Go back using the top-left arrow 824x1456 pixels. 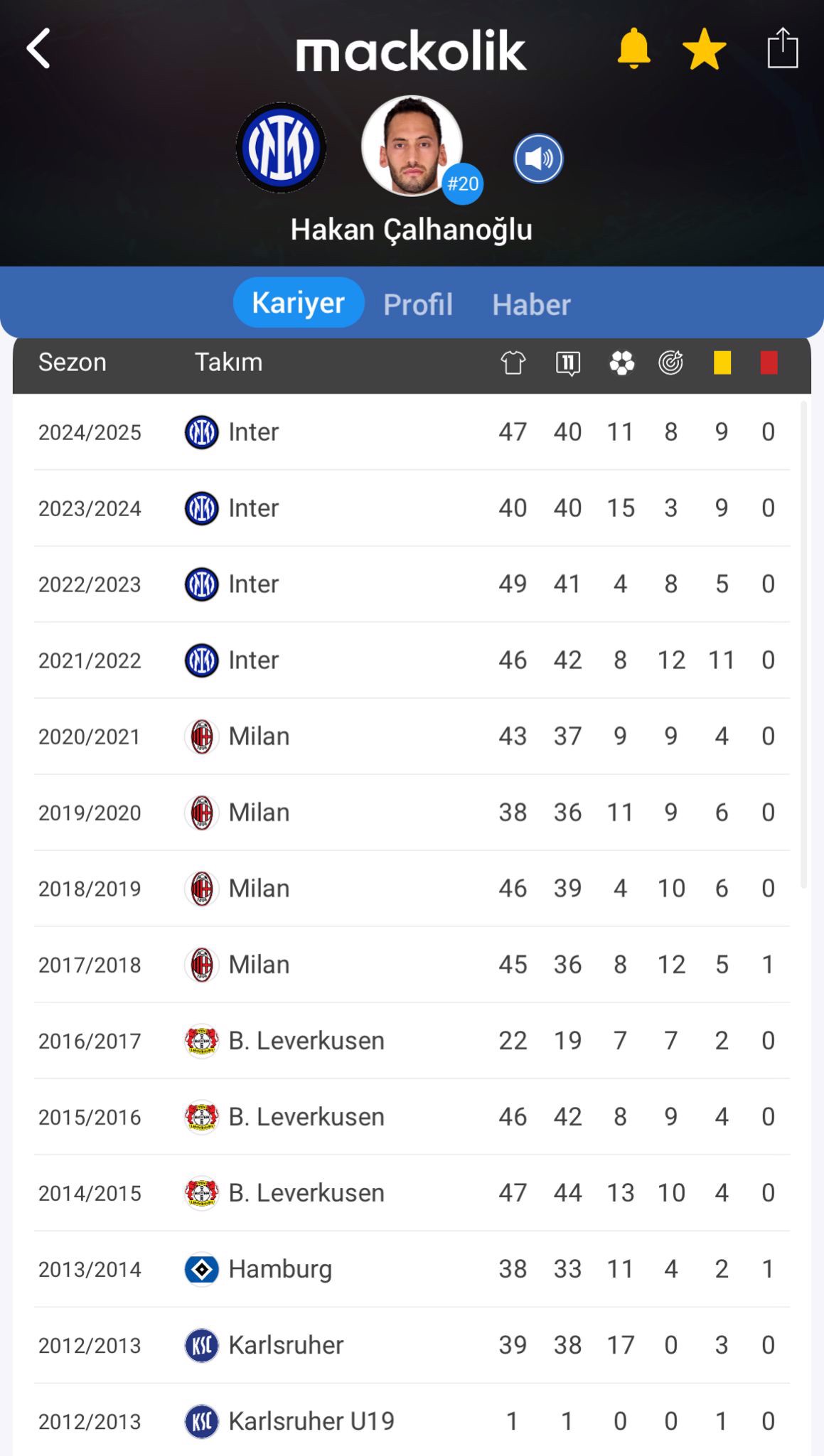pos(38,48)
